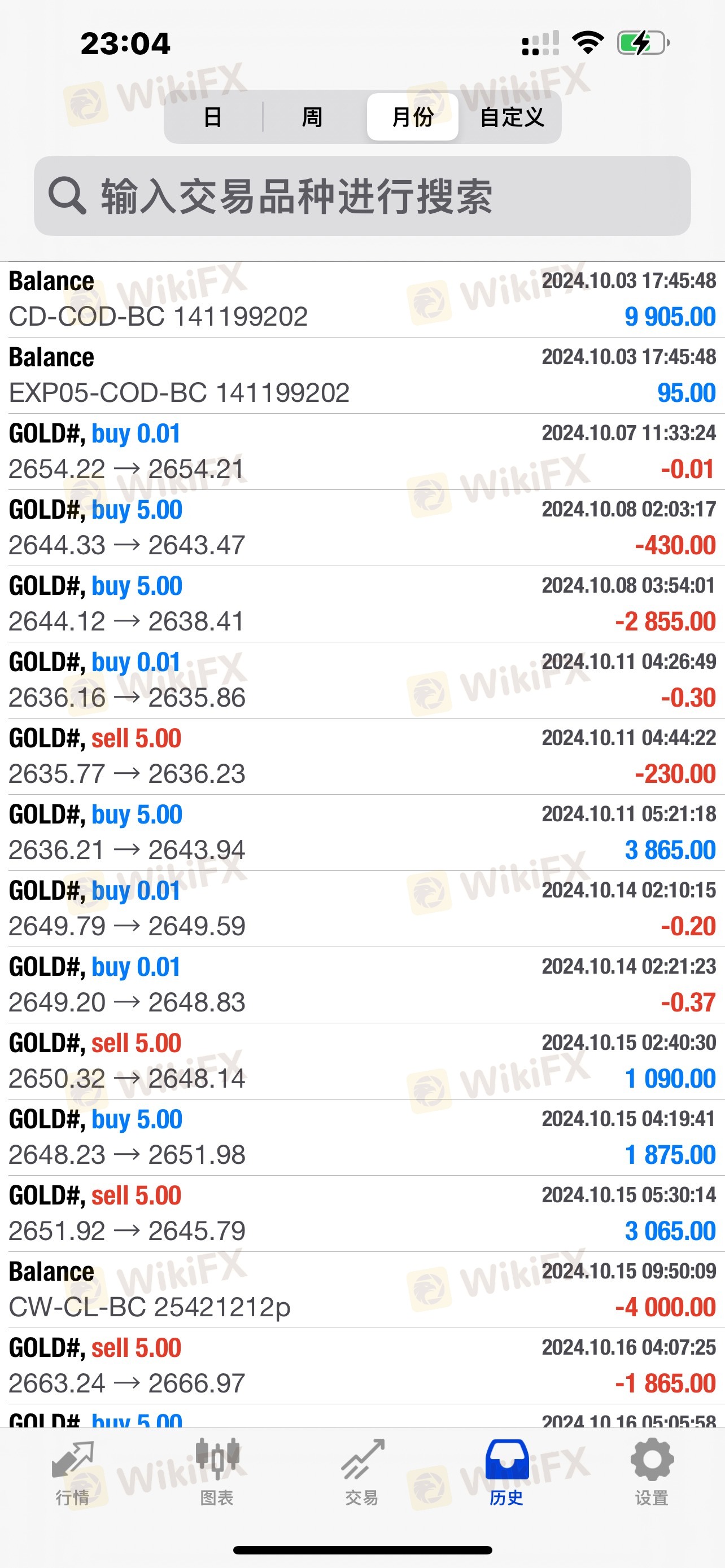This screenshot has width=725, height=1568.
Task: Expand the GOLD# sell deal with 1 090.00 profit
Action: click(362, 1061)
